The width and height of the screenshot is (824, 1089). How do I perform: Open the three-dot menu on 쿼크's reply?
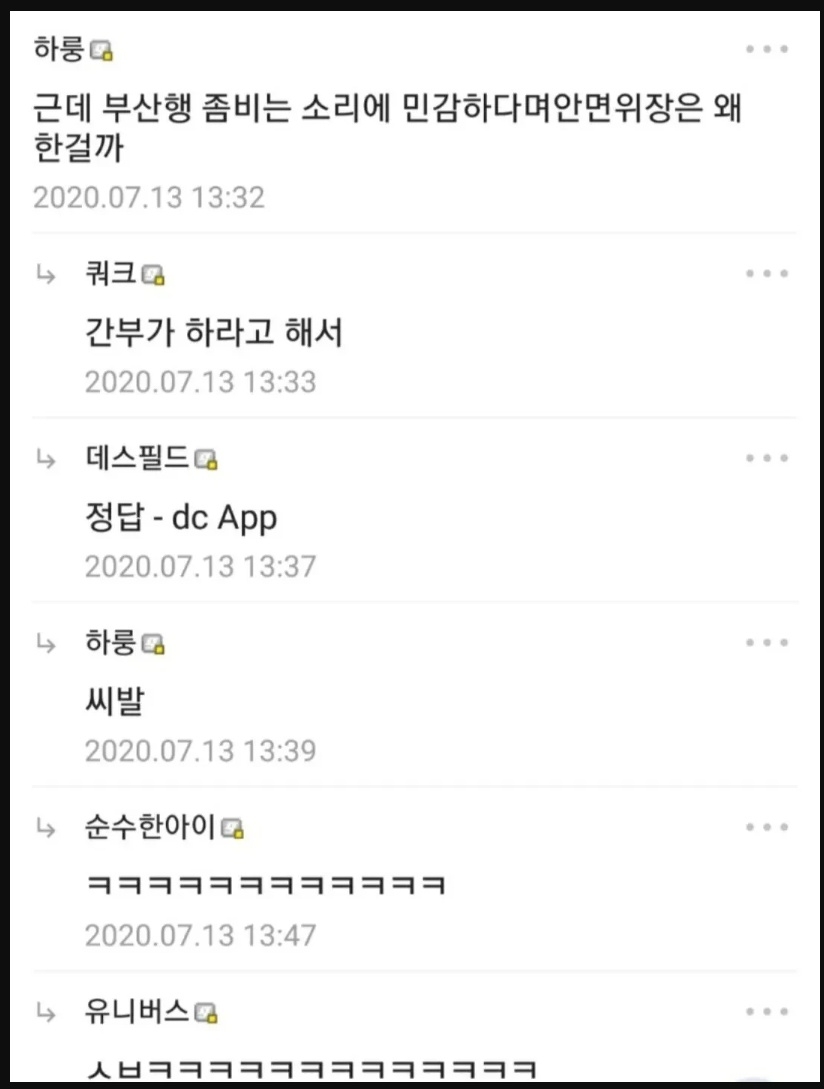pyautogui.click(x=767, y=274)
